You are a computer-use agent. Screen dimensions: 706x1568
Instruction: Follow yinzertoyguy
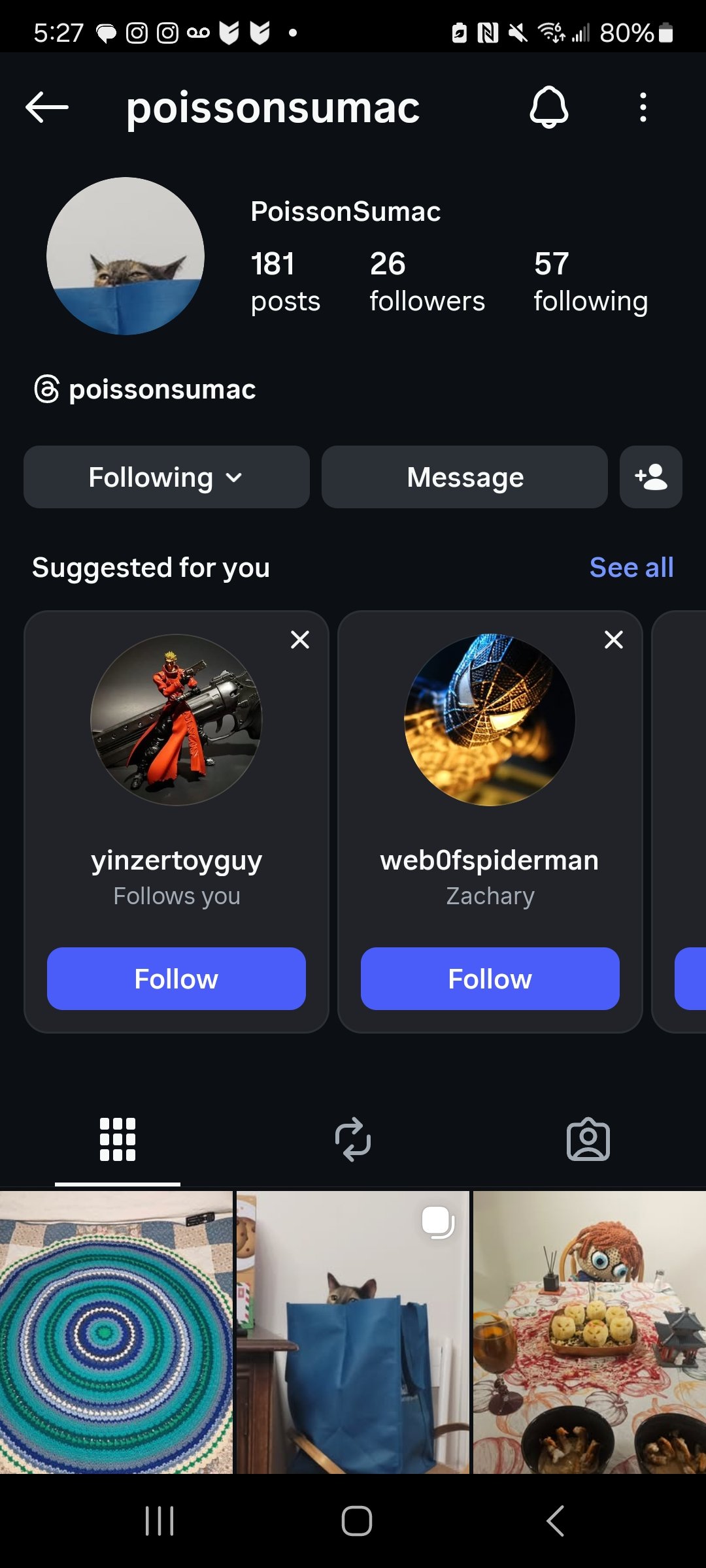(x=176, y=979)
